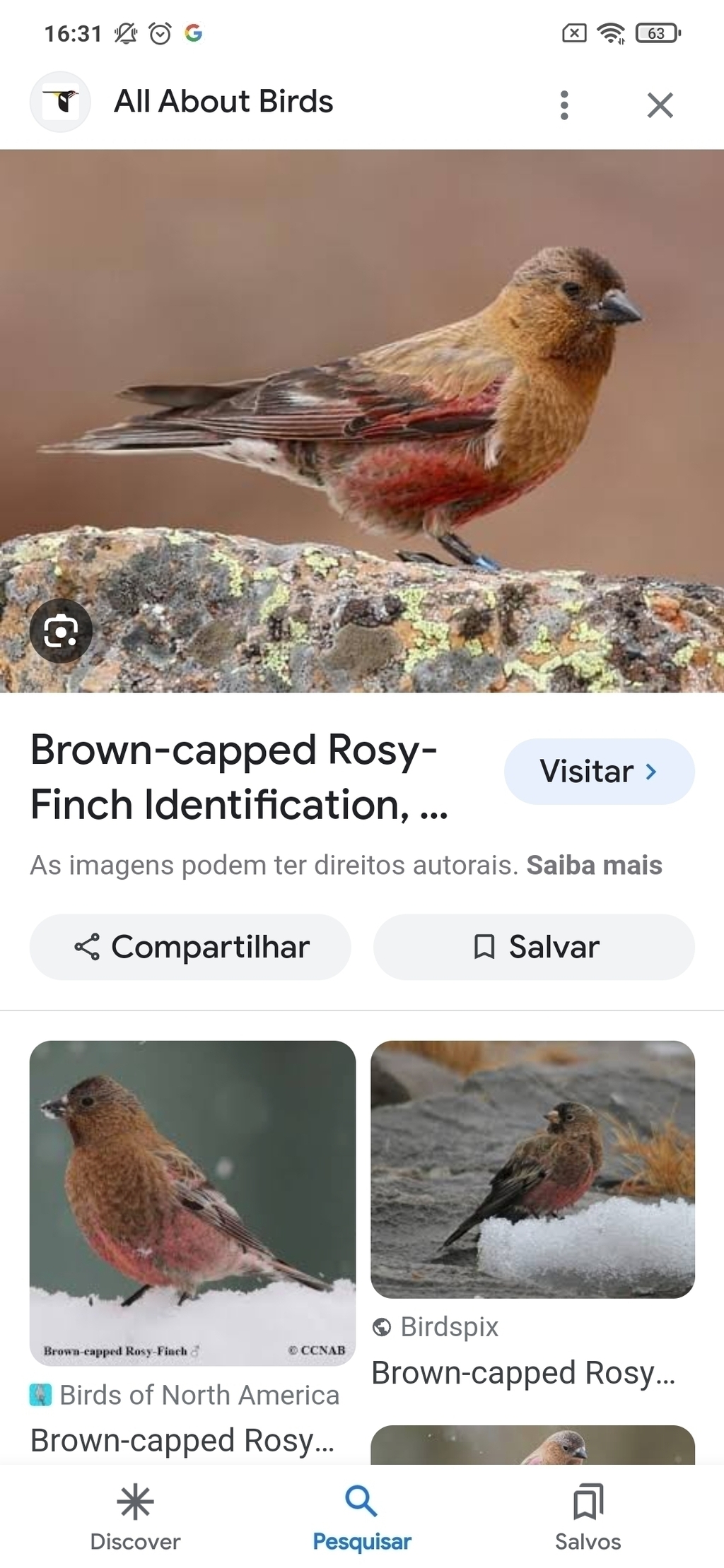724x1568 pixels.
Task: Search the image with the Lens icon
Action: (61, 630)
